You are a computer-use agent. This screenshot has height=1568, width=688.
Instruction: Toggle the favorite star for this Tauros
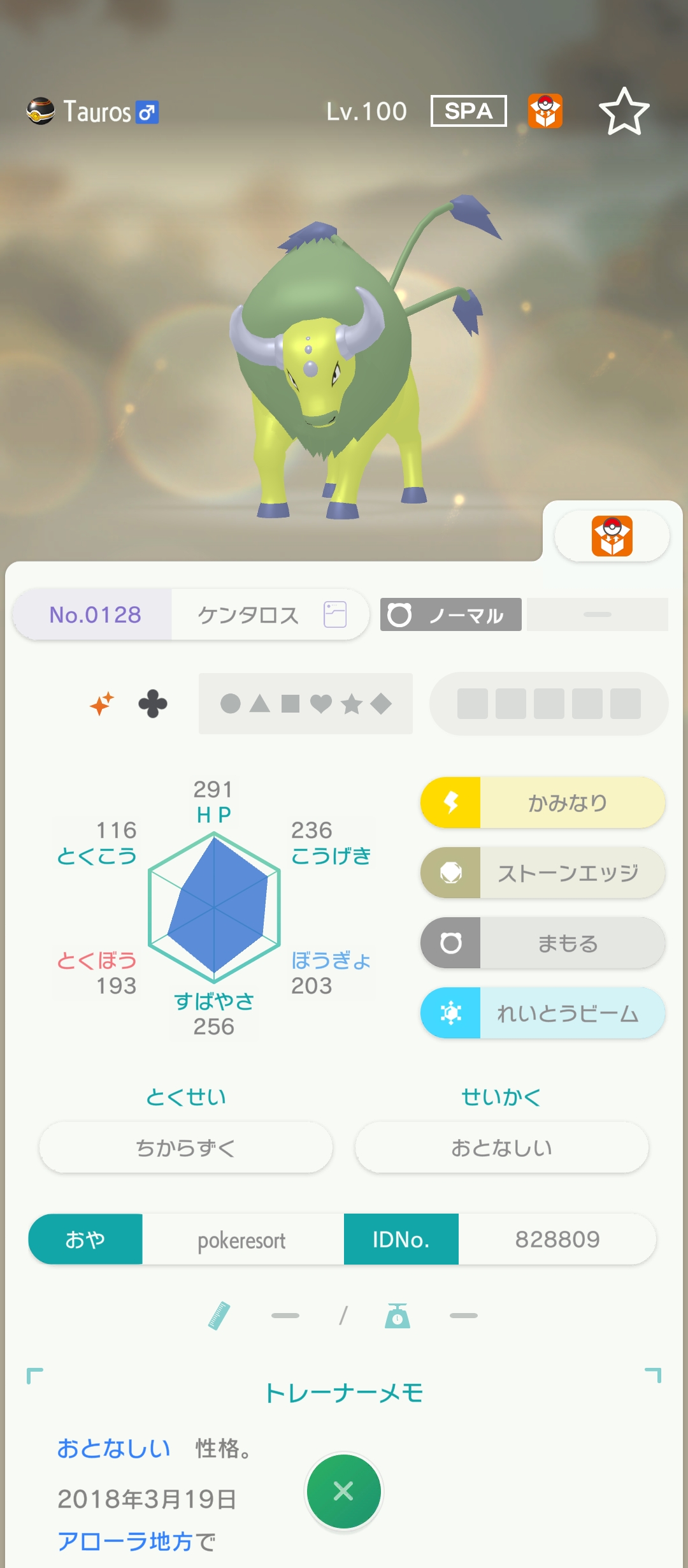(624, 112)
